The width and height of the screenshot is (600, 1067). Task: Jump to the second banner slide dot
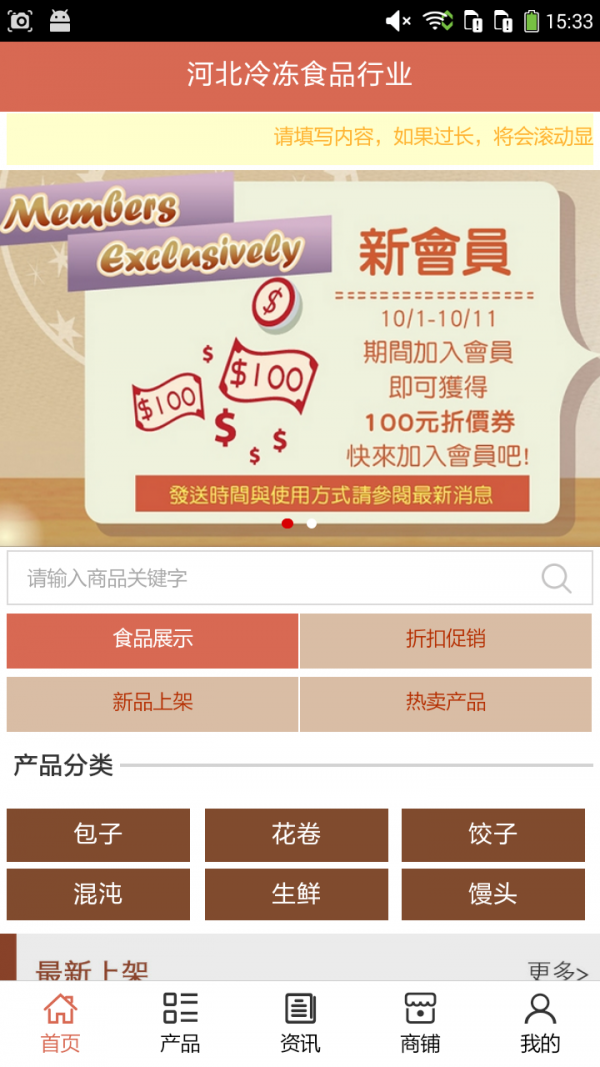[312, 523]
